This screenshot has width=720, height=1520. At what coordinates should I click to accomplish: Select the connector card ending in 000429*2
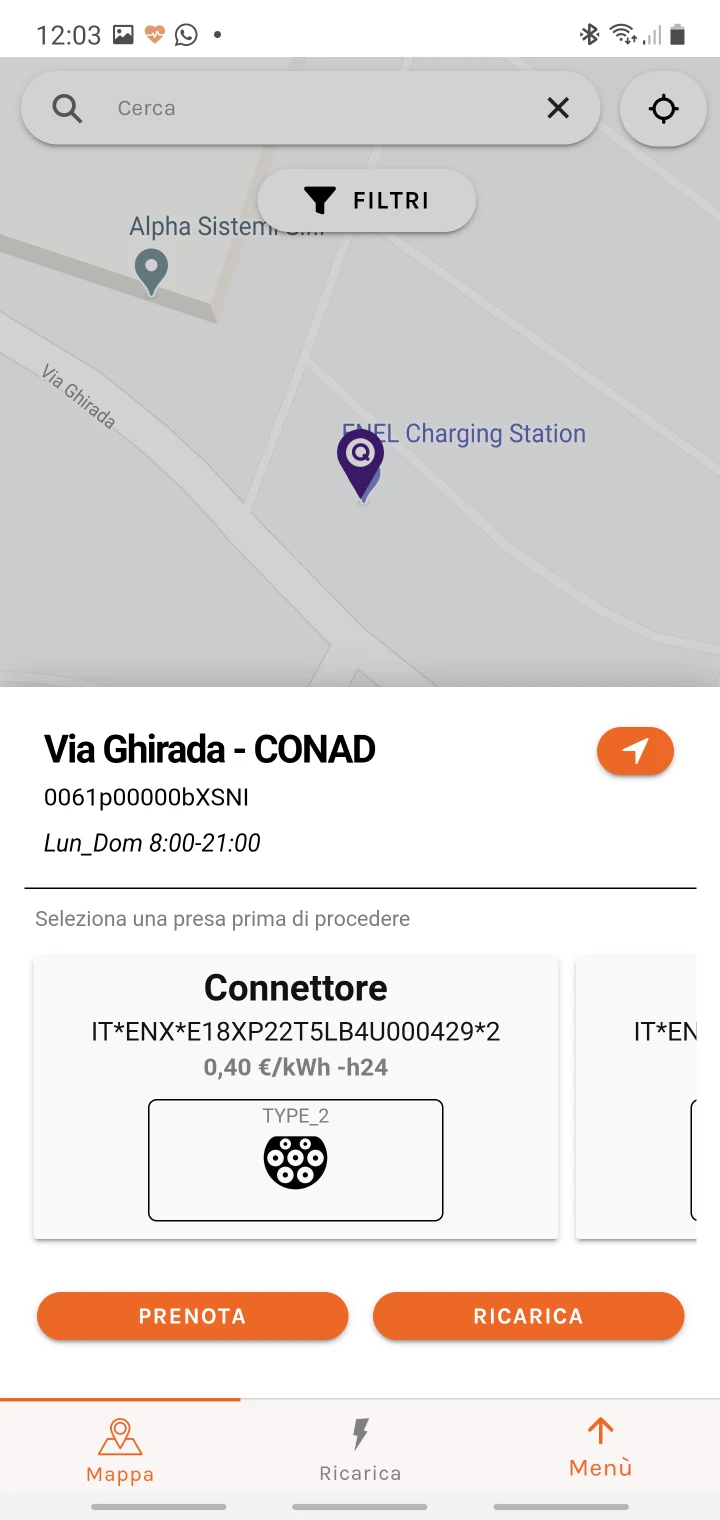(x=296, y=1098)
